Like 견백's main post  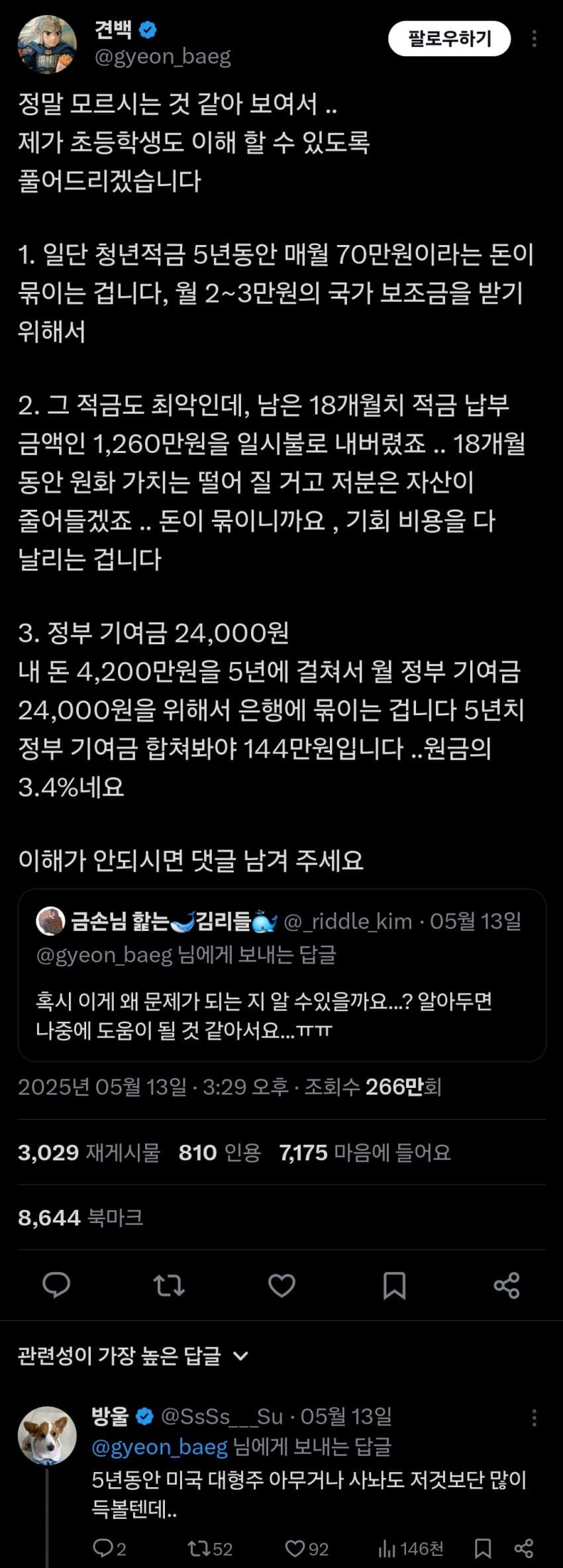[x=281, y=1285]
